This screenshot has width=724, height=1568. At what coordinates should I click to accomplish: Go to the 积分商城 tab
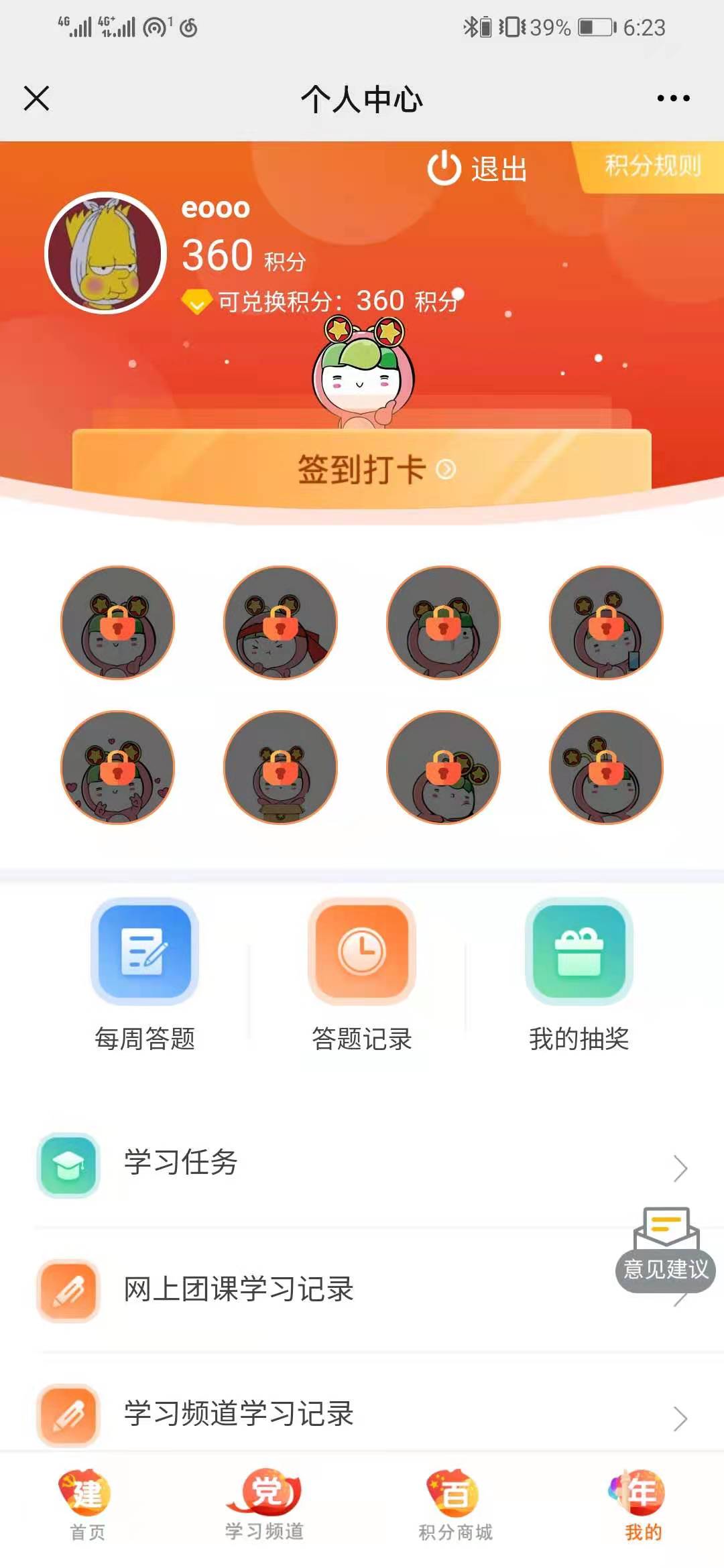point(455,1505)
